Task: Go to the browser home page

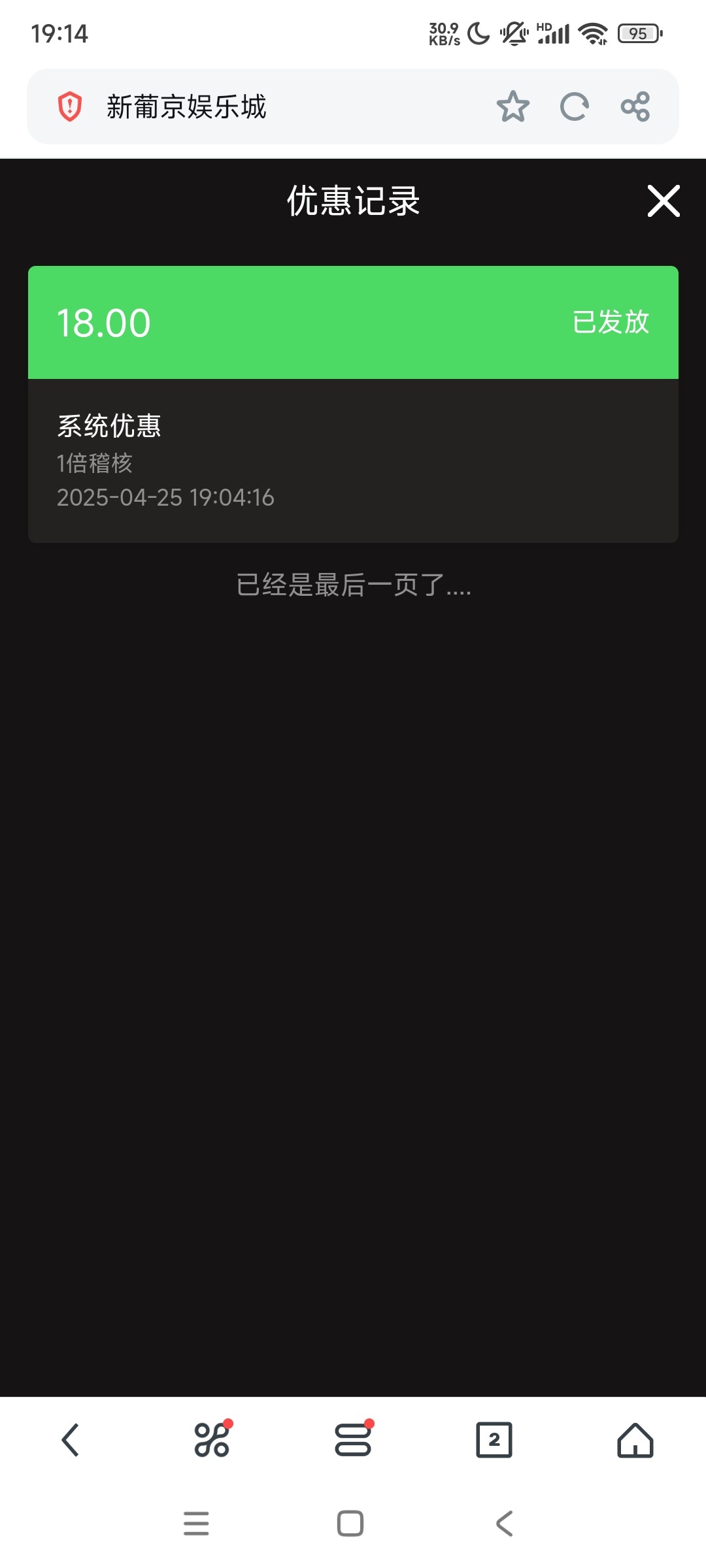Action: click(x=635, y=1440)
